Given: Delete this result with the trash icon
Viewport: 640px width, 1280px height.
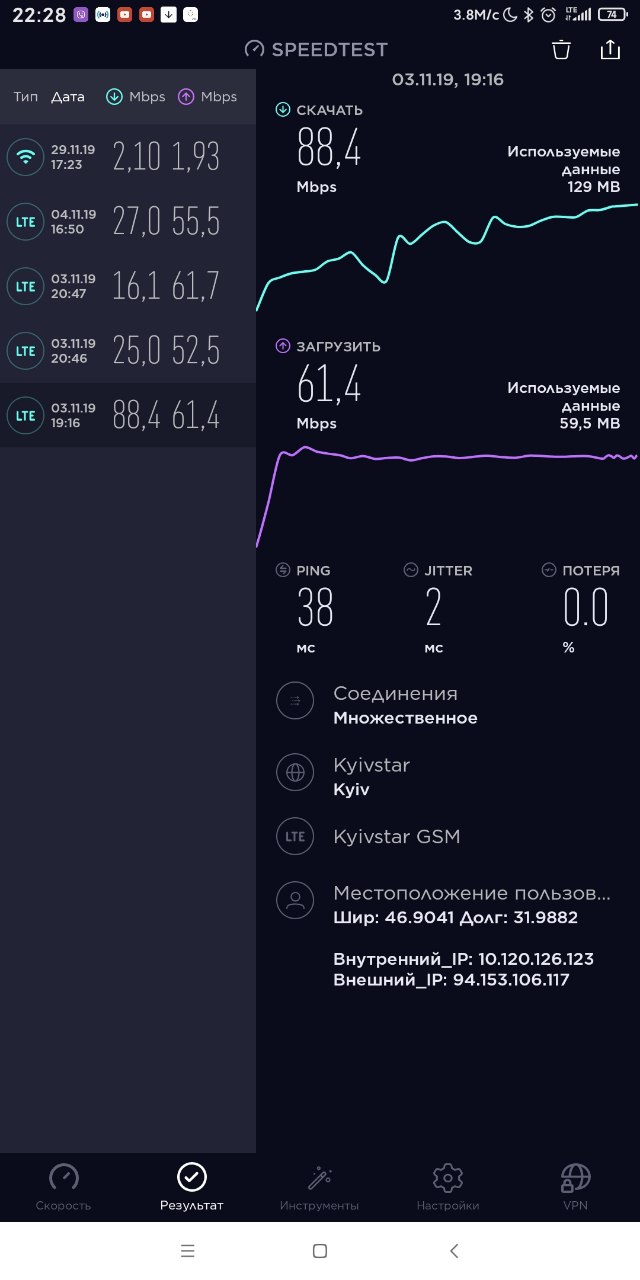Looking at the screenshot, I should pos(562,50).
